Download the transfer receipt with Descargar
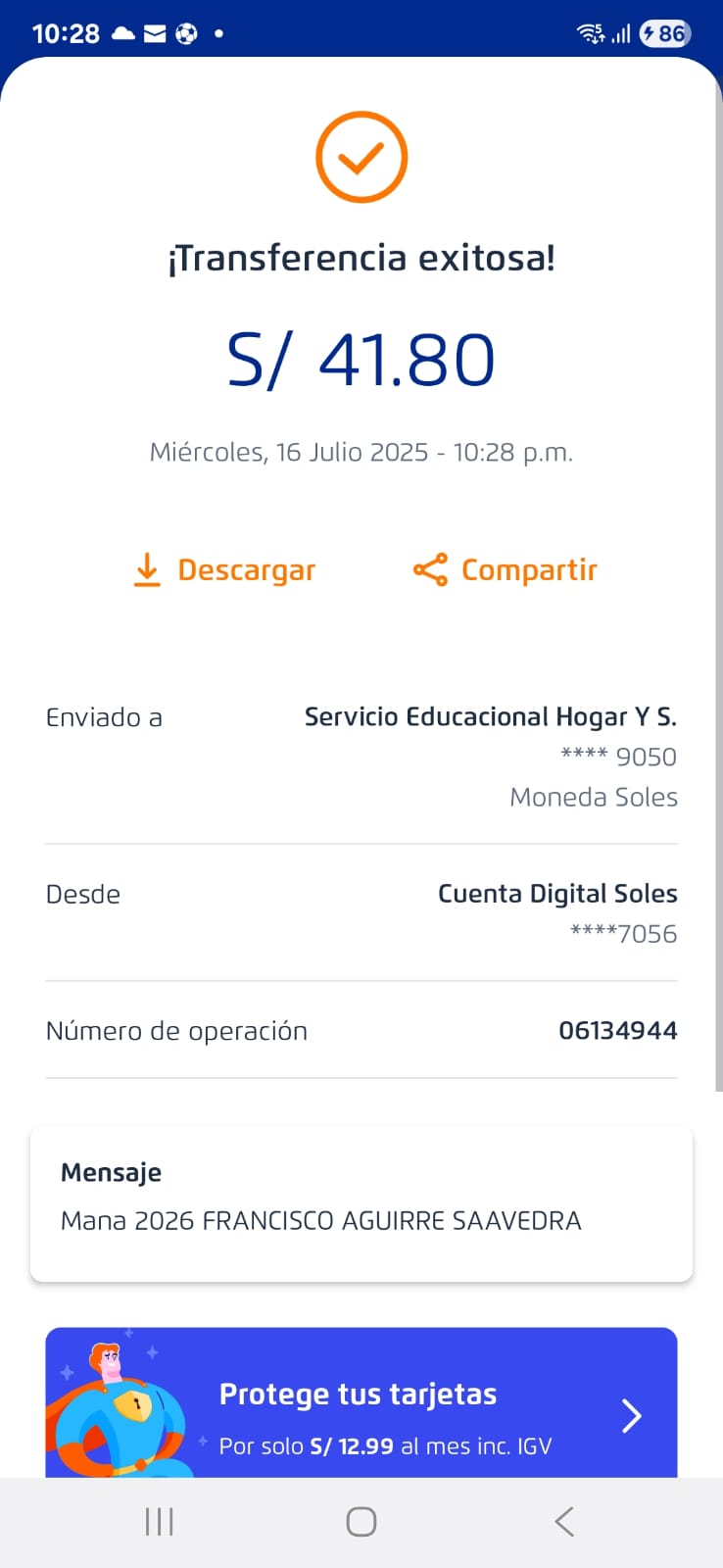The image size is (723, 1568). point(224,569)
